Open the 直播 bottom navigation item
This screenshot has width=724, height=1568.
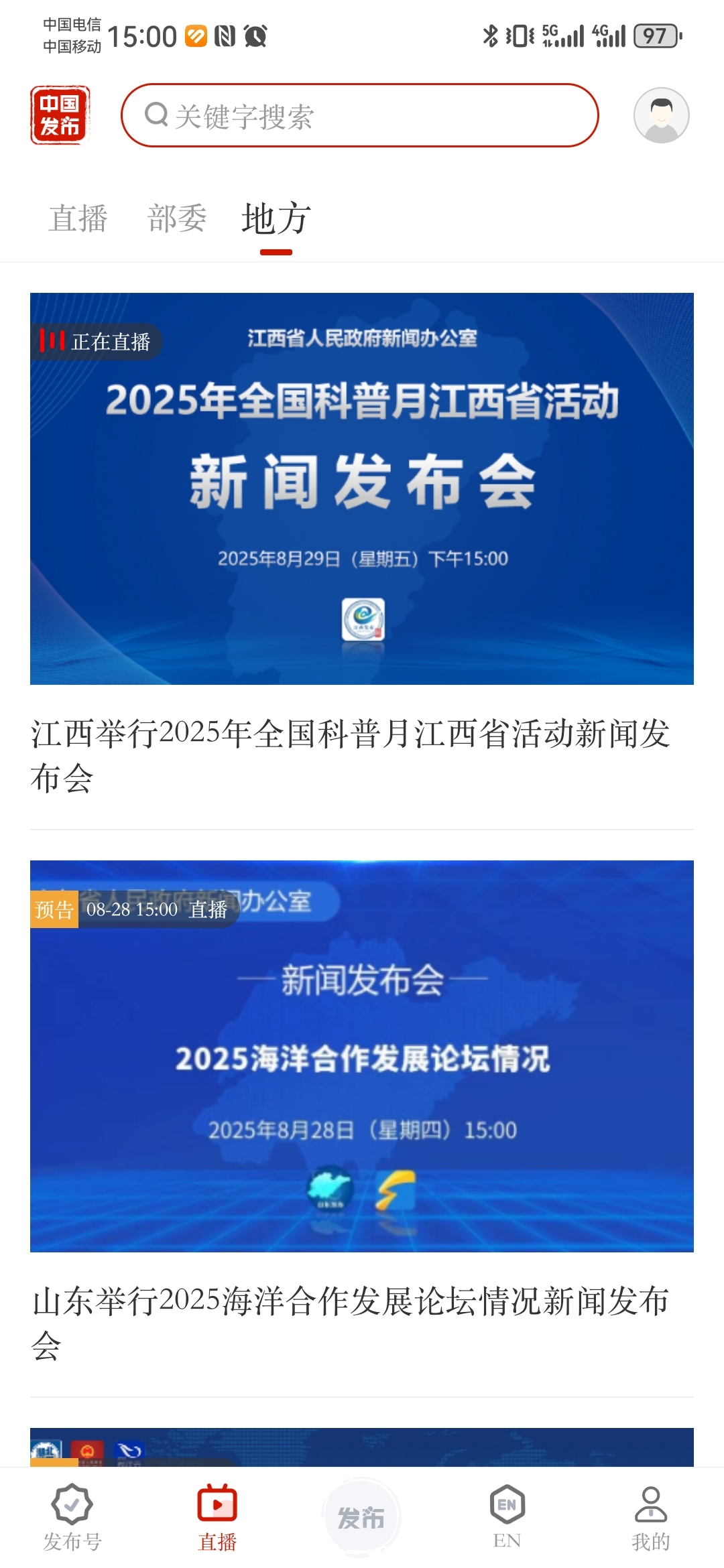[217, 1518]
